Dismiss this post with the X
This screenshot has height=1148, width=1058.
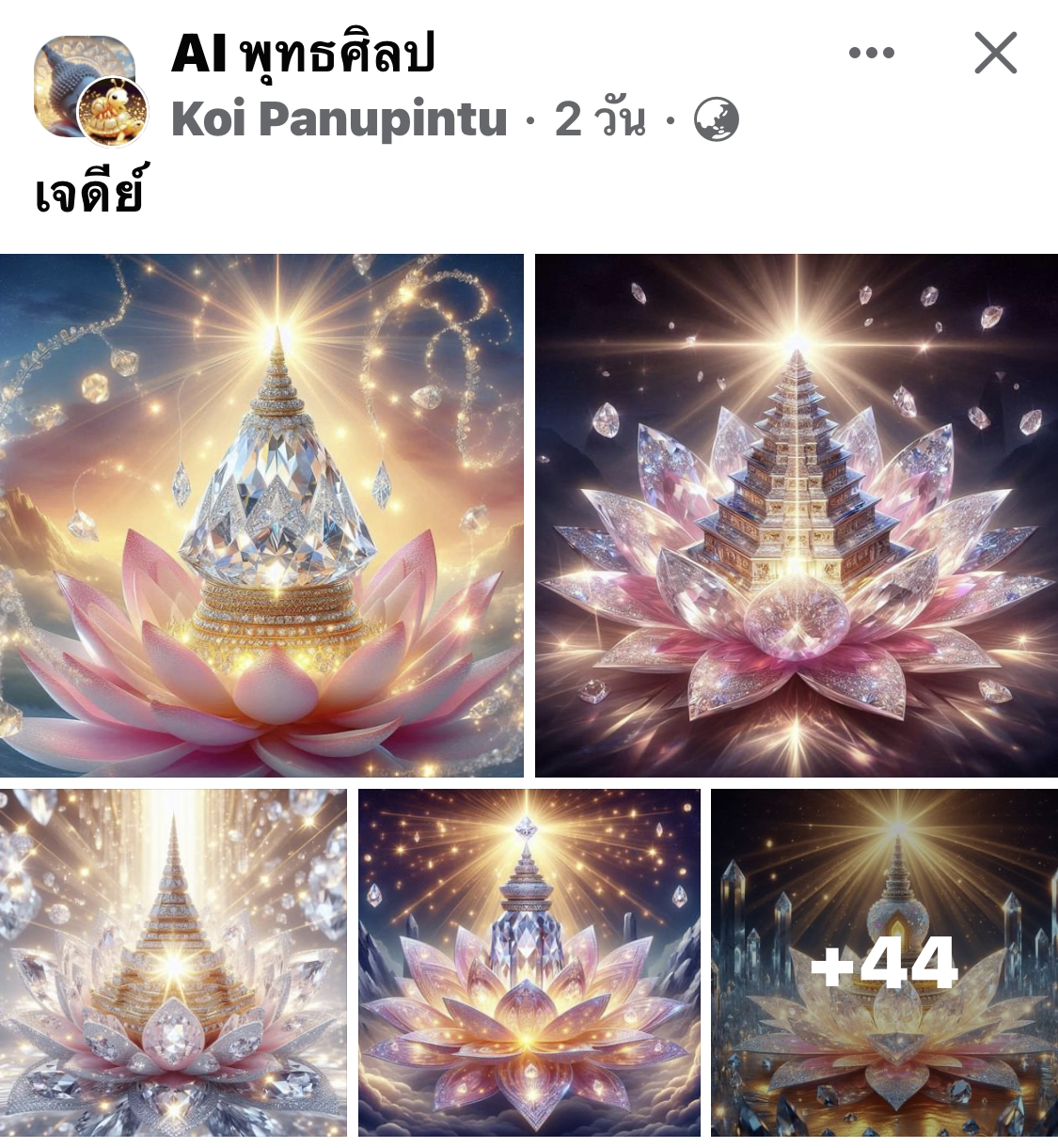995,53
